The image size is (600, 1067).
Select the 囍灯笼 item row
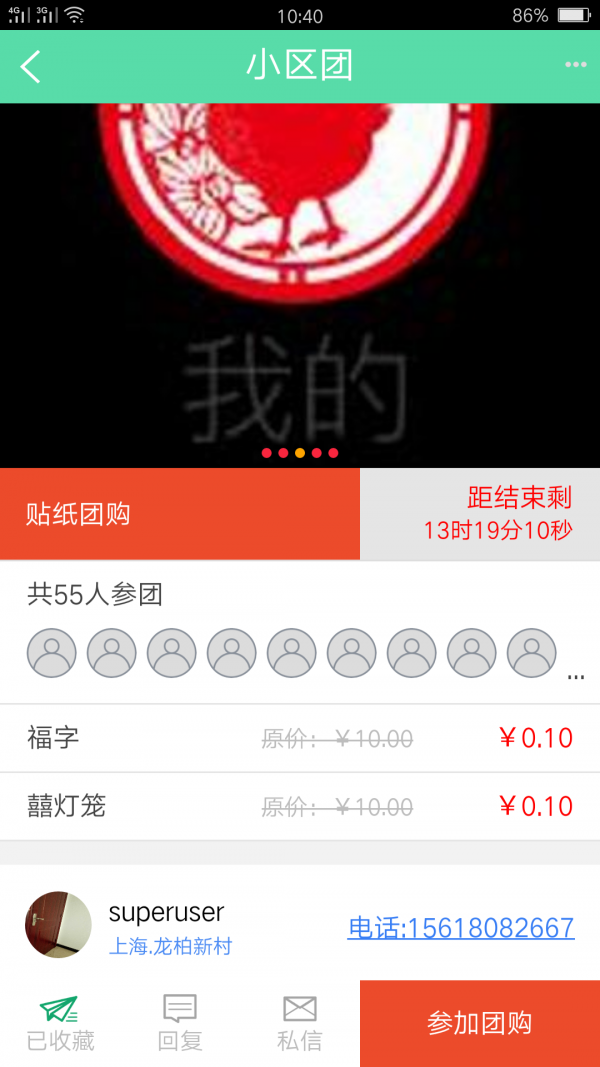[300, 807]
